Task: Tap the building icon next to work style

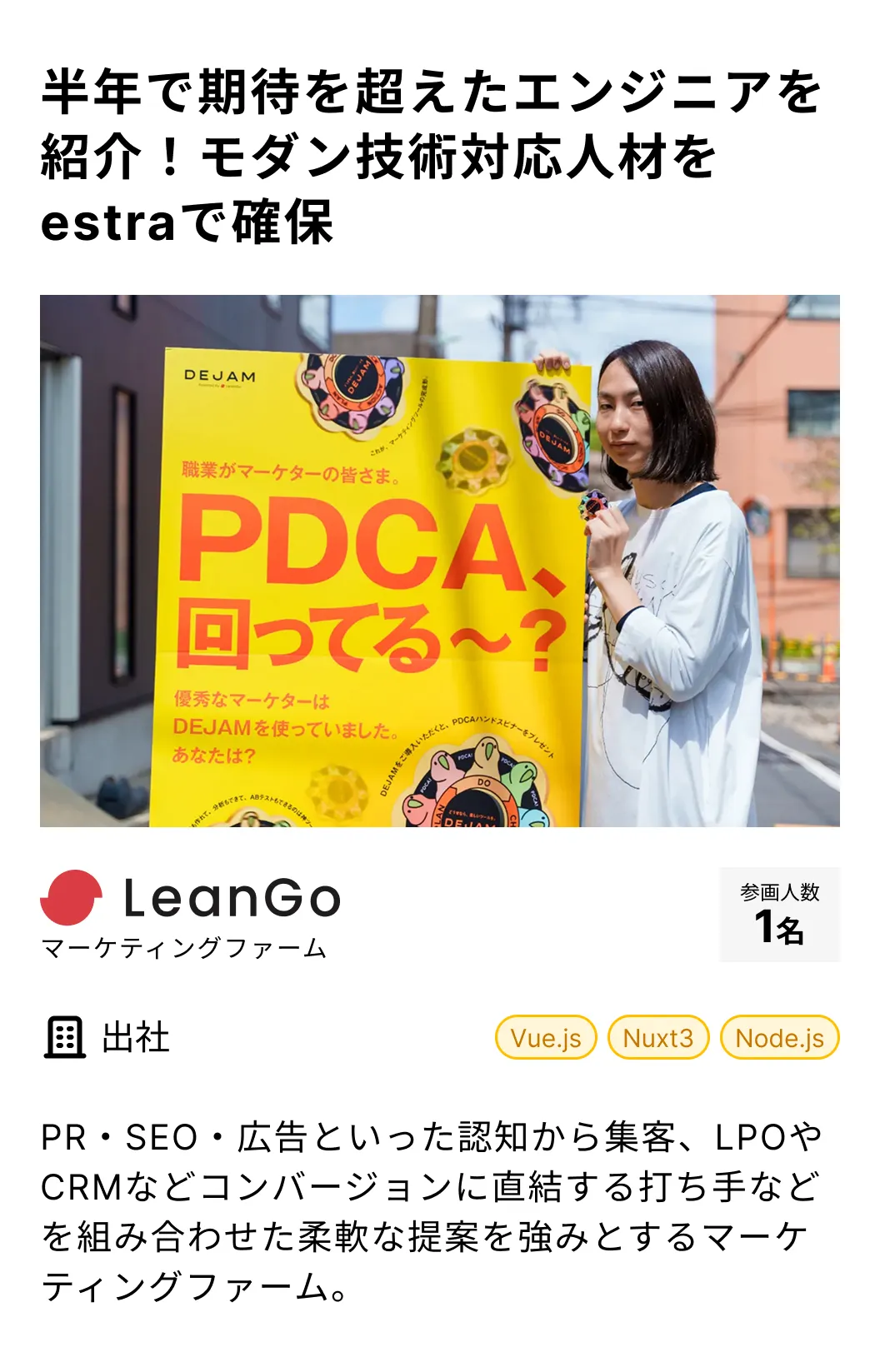Action: point(66,1036)
